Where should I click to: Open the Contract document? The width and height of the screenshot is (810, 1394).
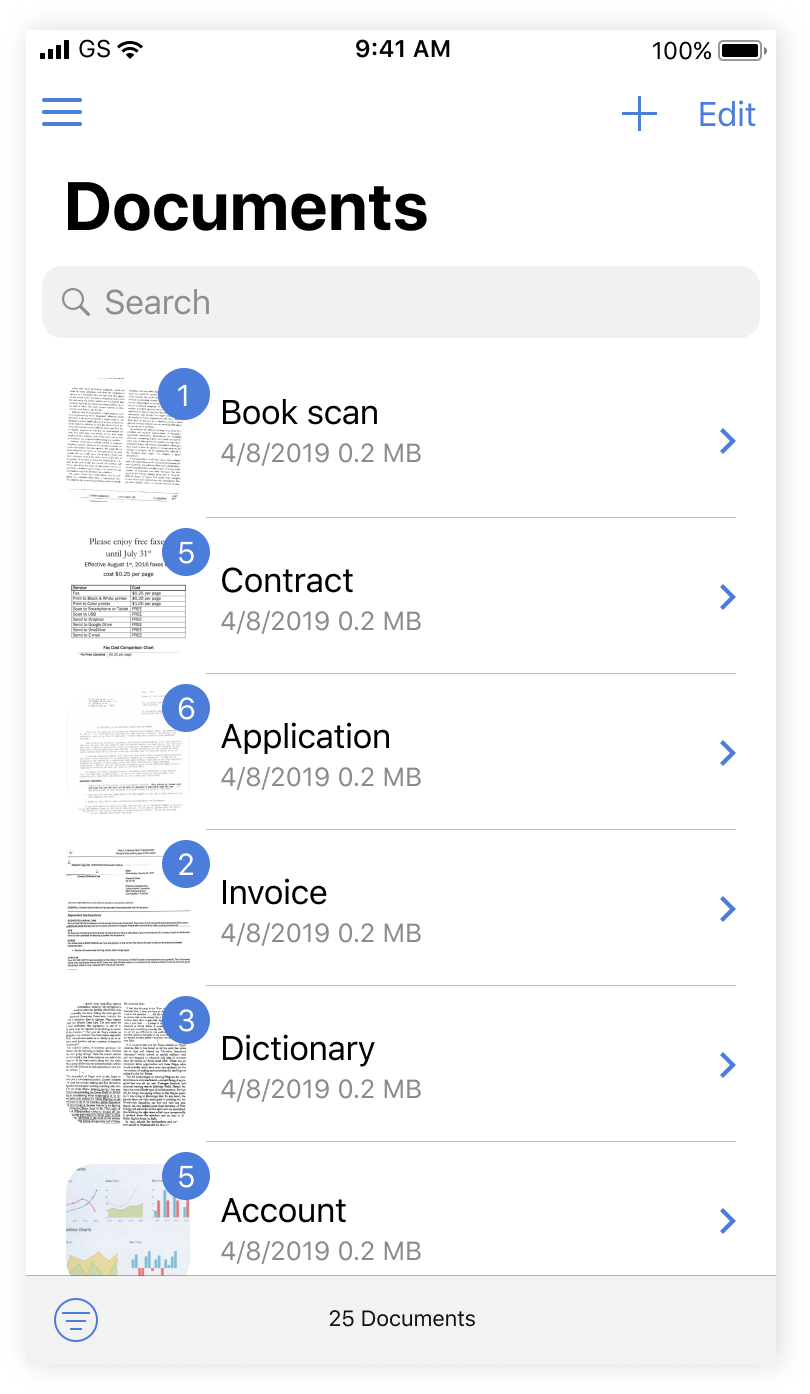coord(400,597)
